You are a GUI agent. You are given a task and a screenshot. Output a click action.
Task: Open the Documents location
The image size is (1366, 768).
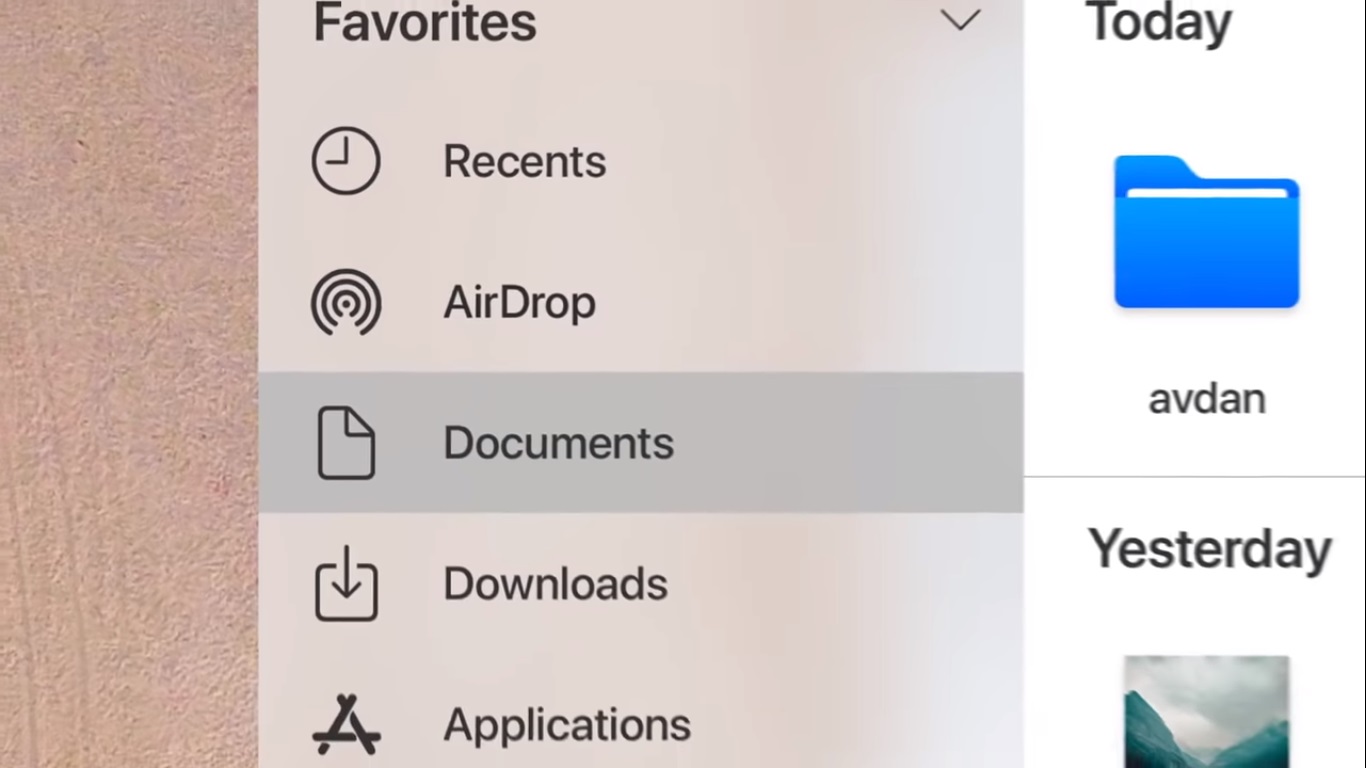pos(557,443)
